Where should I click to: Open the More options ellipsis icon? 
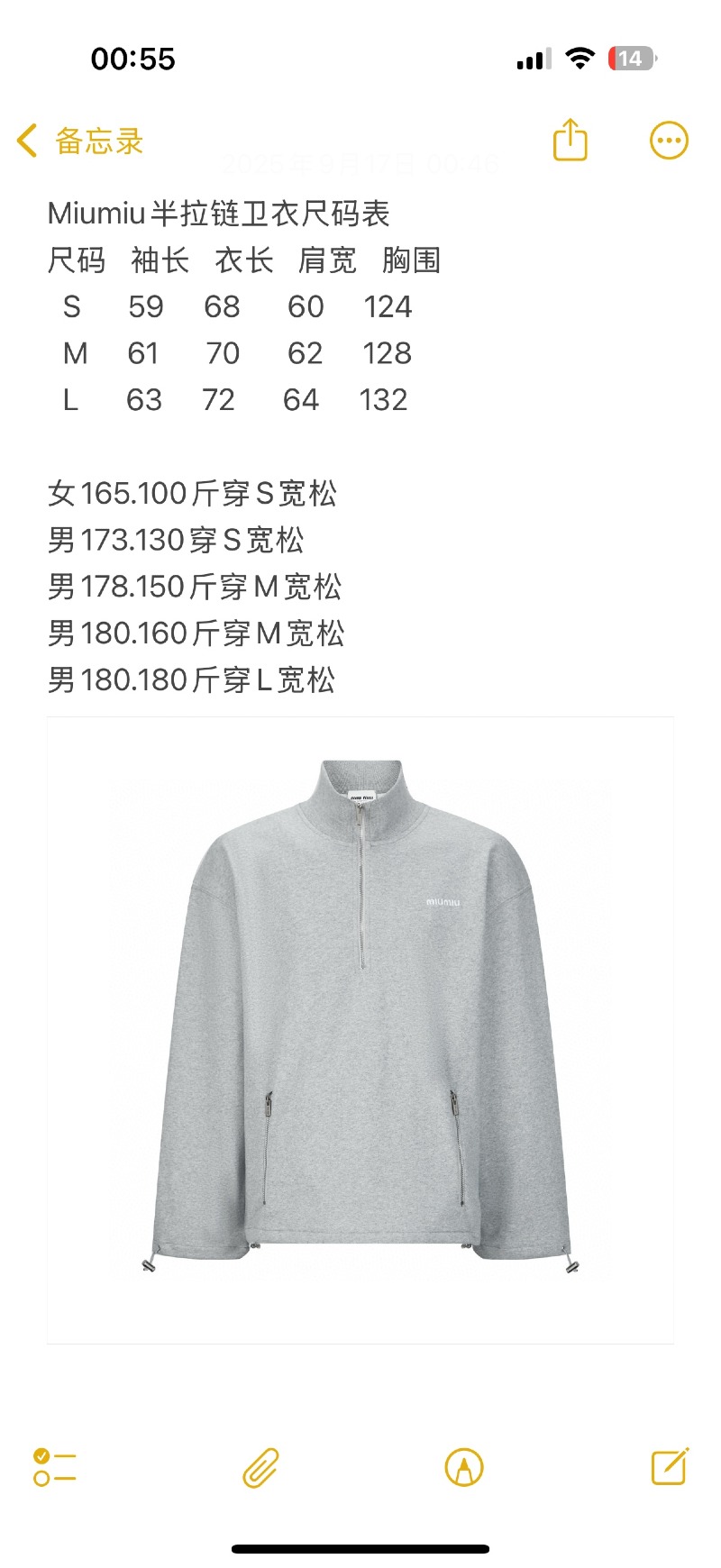point(667,140)
